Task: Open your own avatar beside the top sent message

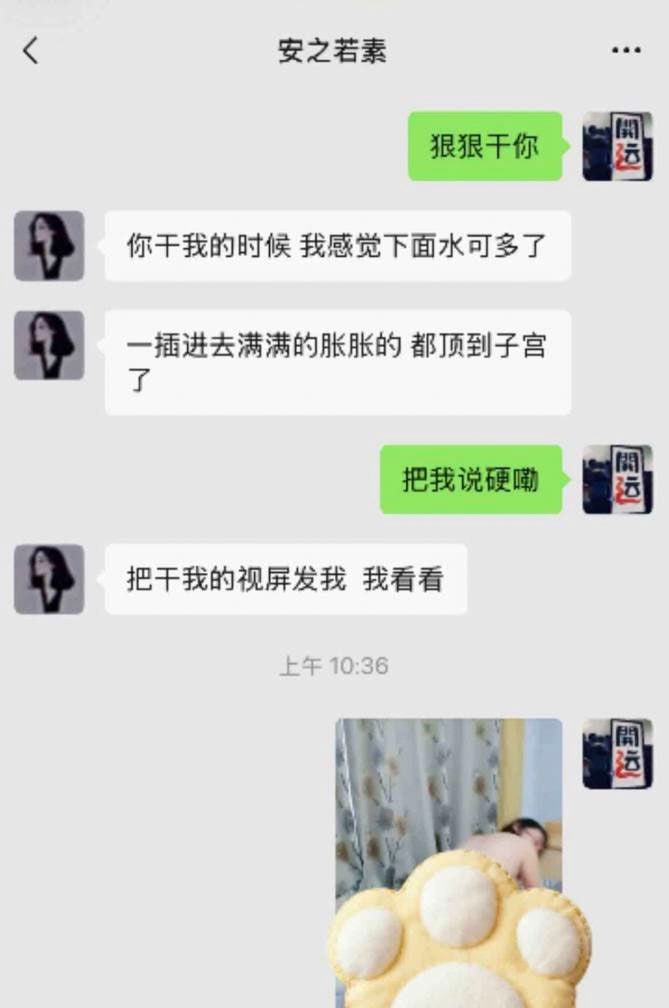Action: coord(617,146)
